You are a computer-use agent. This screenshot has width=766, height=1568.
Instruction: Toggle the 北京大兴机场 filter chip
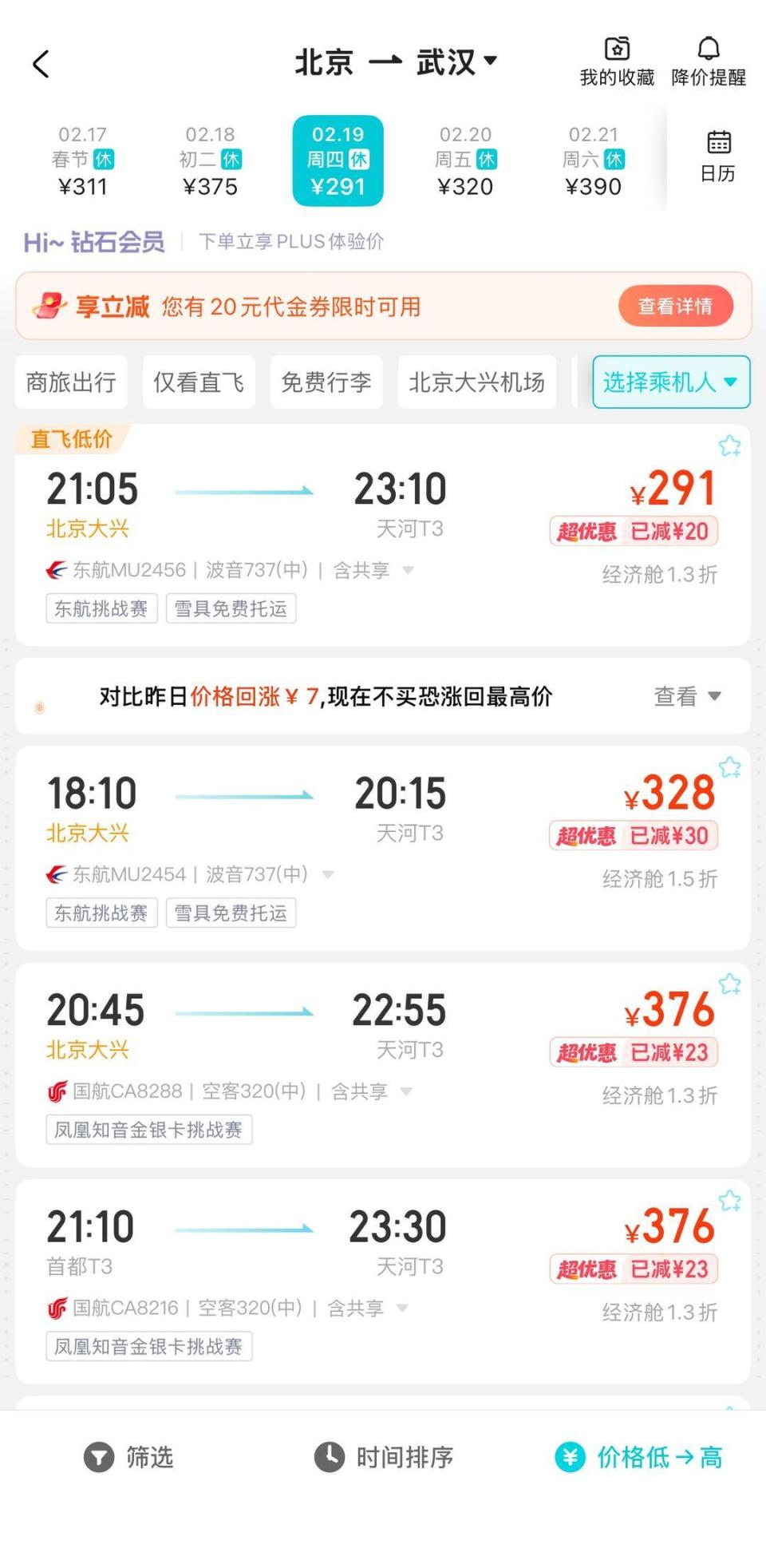tap(476, 382)
